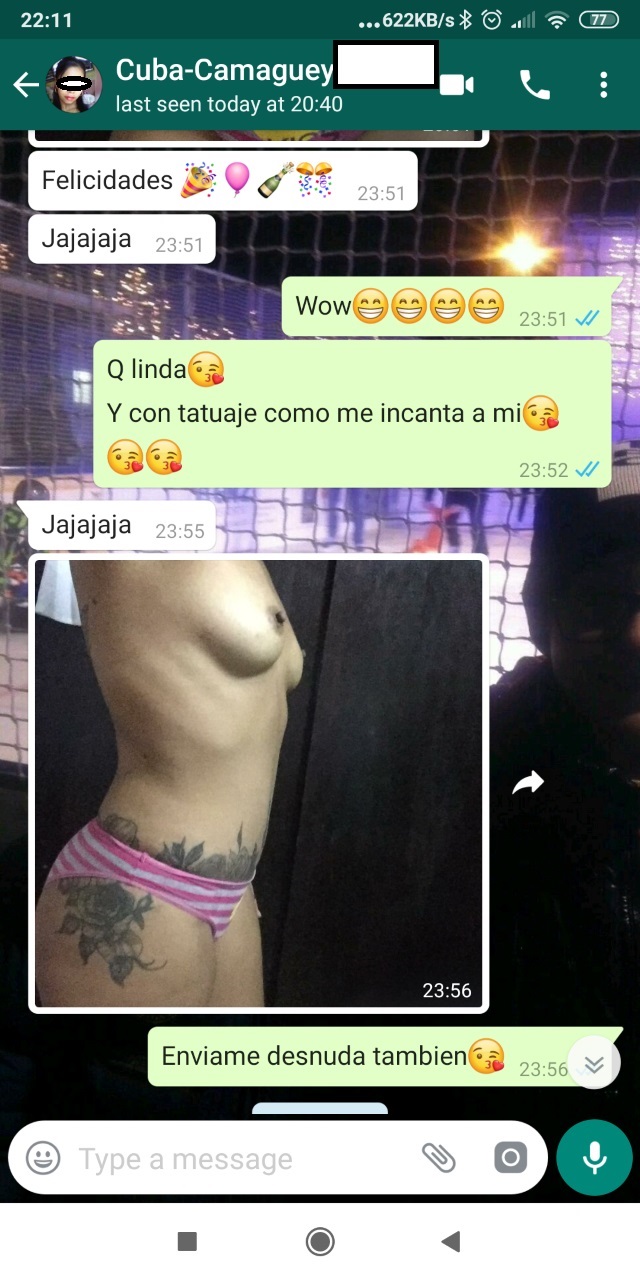Image resolution: width=640 pixels, height=1280 pixels.
Task: Open the camera from the message bar
Action: tap(510, 1158)
